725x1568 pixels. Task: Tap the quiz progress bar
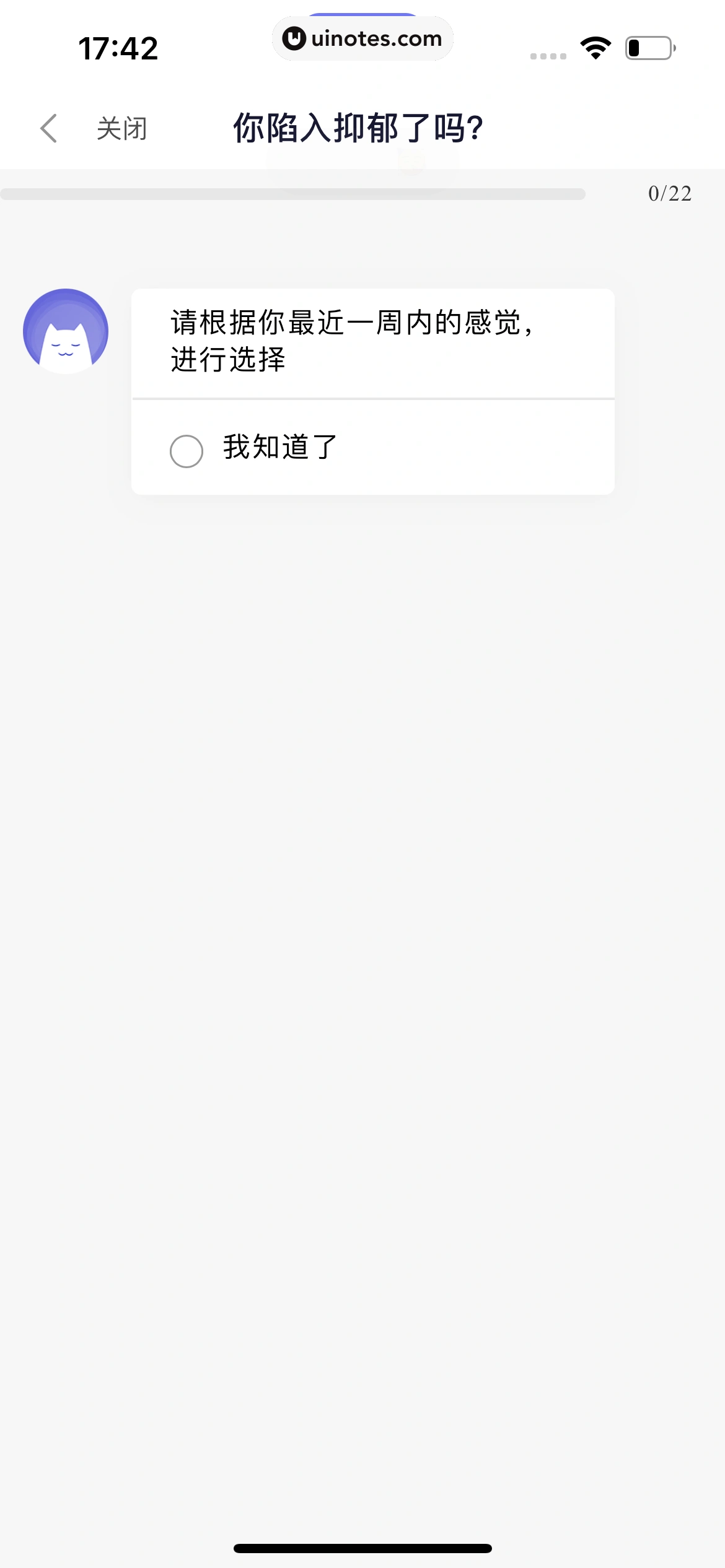(291, 194)
